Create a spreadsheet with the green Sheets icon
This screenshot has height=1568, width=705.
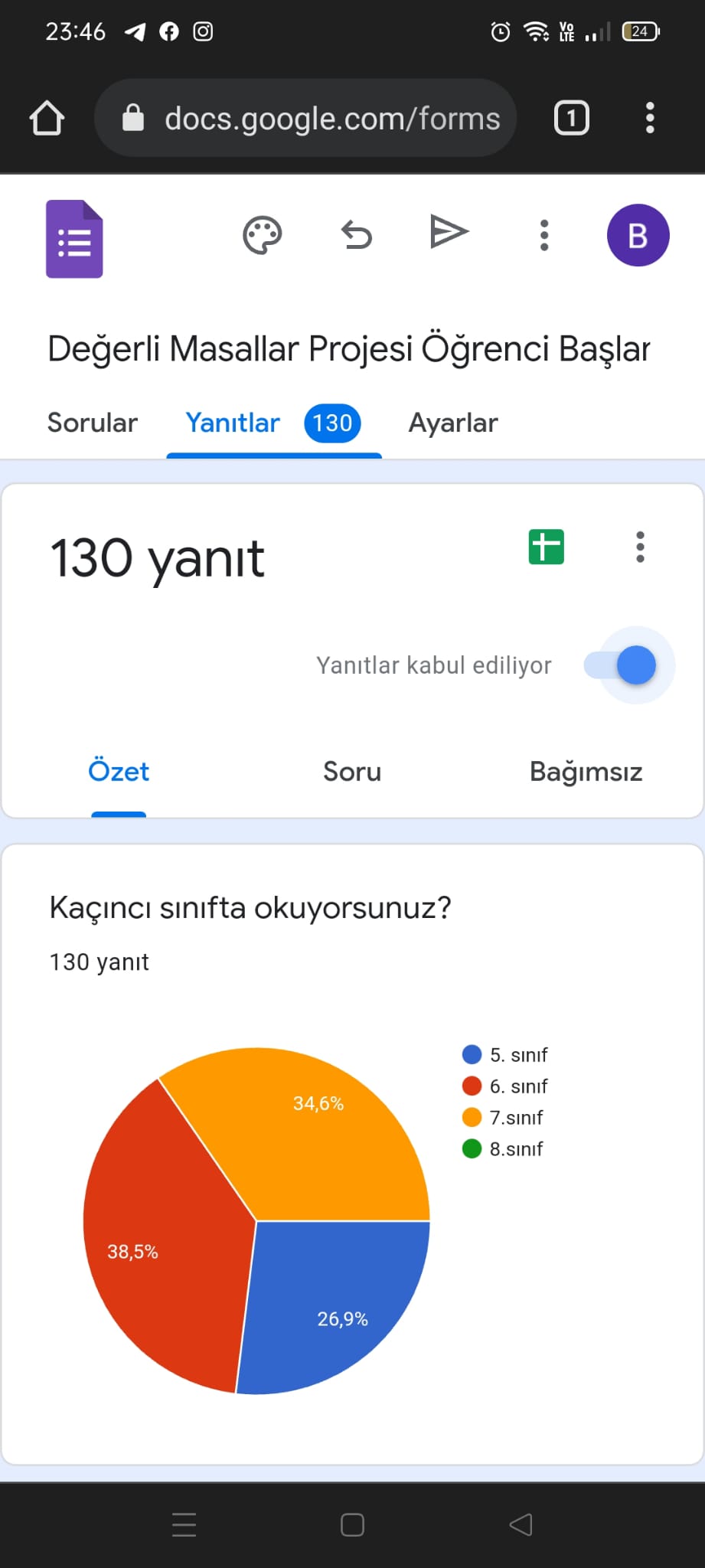coord(545,546)
